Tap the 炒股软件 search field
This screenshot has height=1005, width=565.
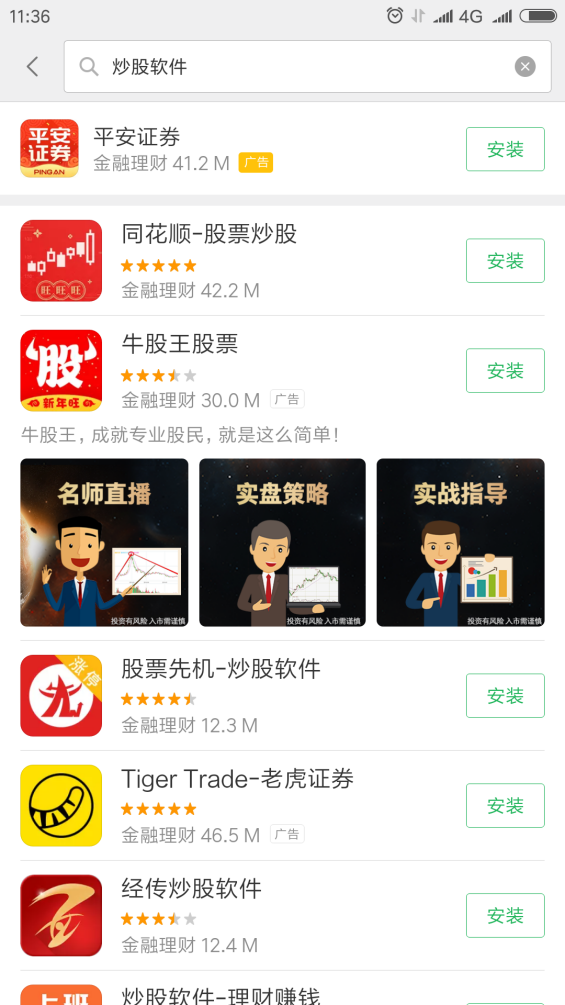pyautogui.click(x=307, y=67)
